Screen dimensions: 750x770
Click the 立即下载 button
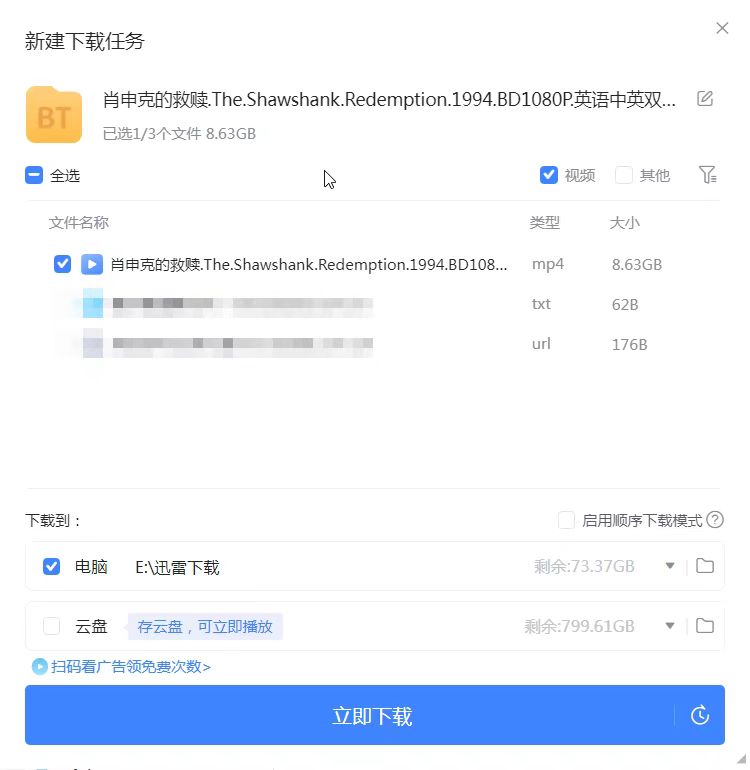tap(374, 714)
